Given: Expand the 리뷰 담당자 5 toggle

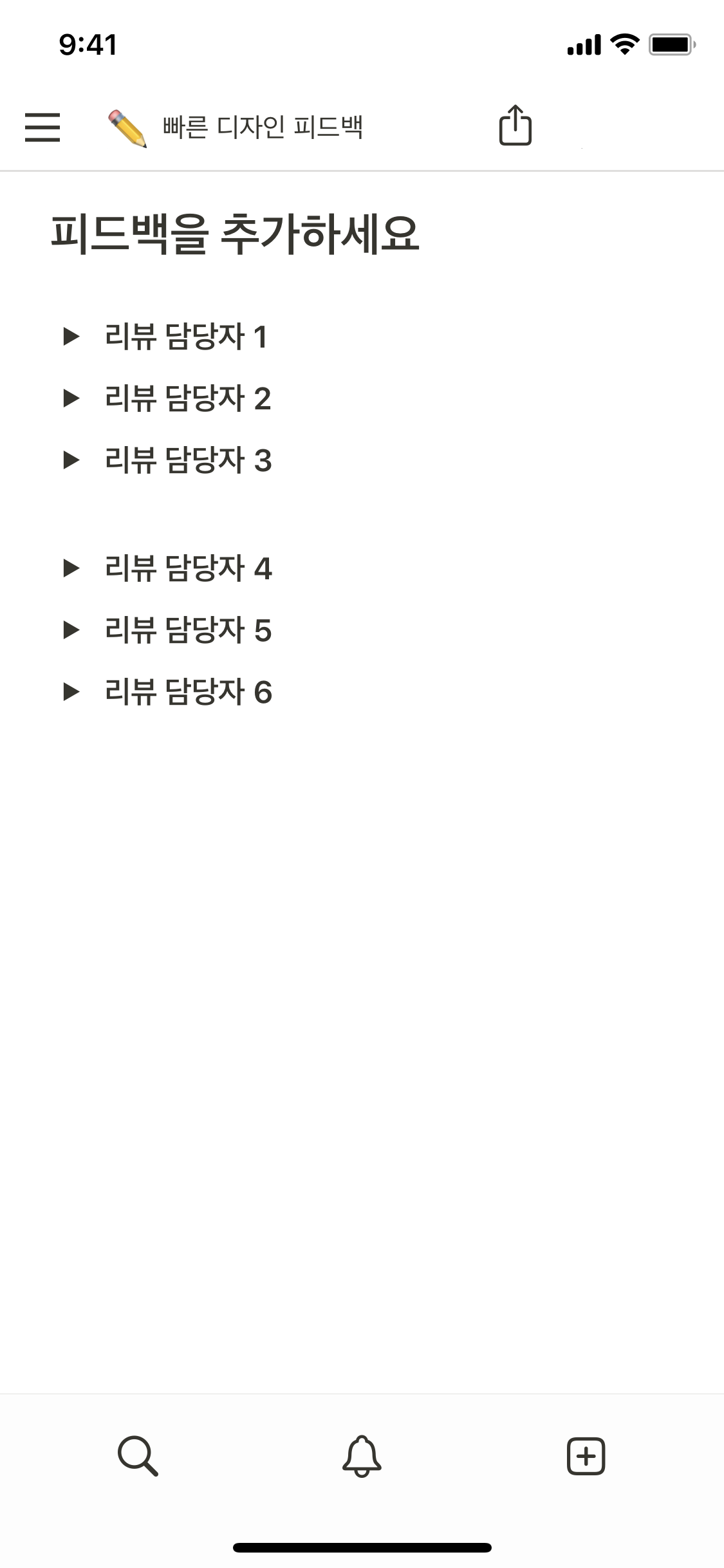Looking at the screenshot, I should [71, 630].
